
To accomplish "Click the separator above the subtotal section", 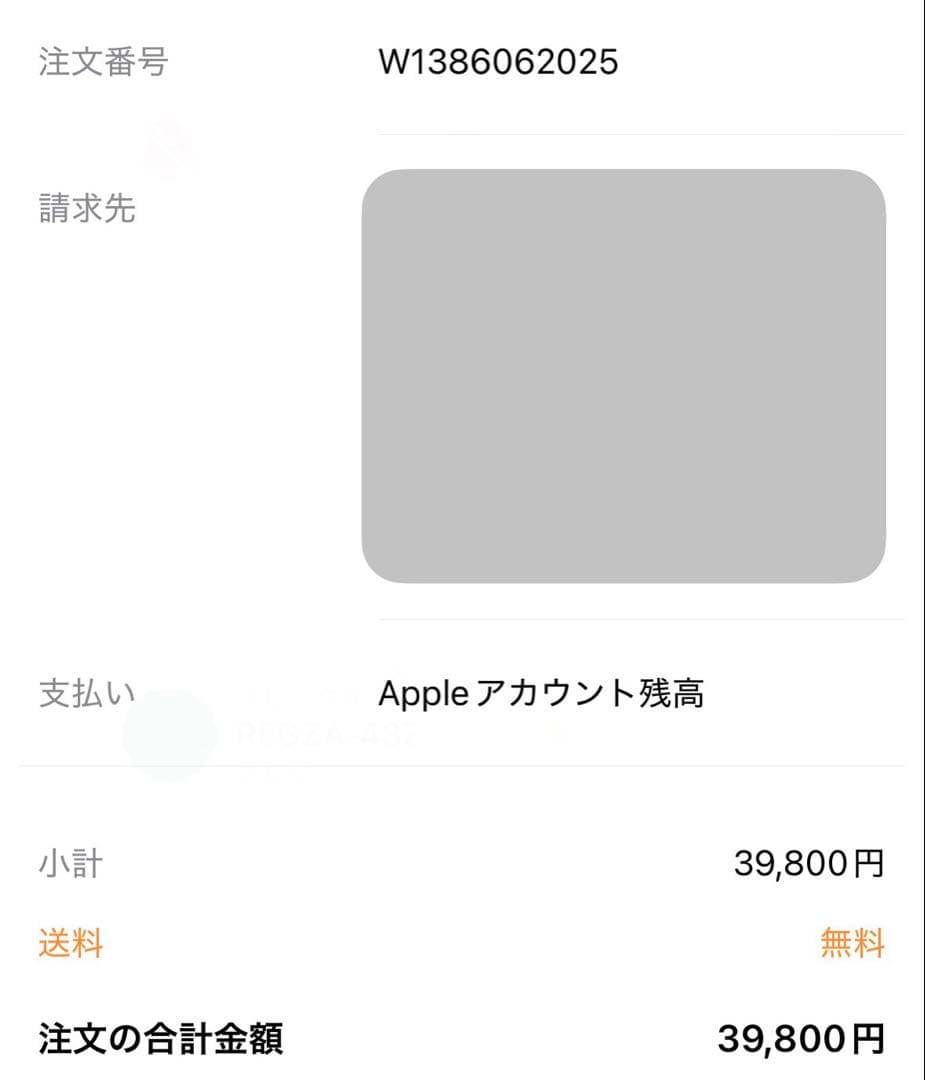I will click(462, 768).
